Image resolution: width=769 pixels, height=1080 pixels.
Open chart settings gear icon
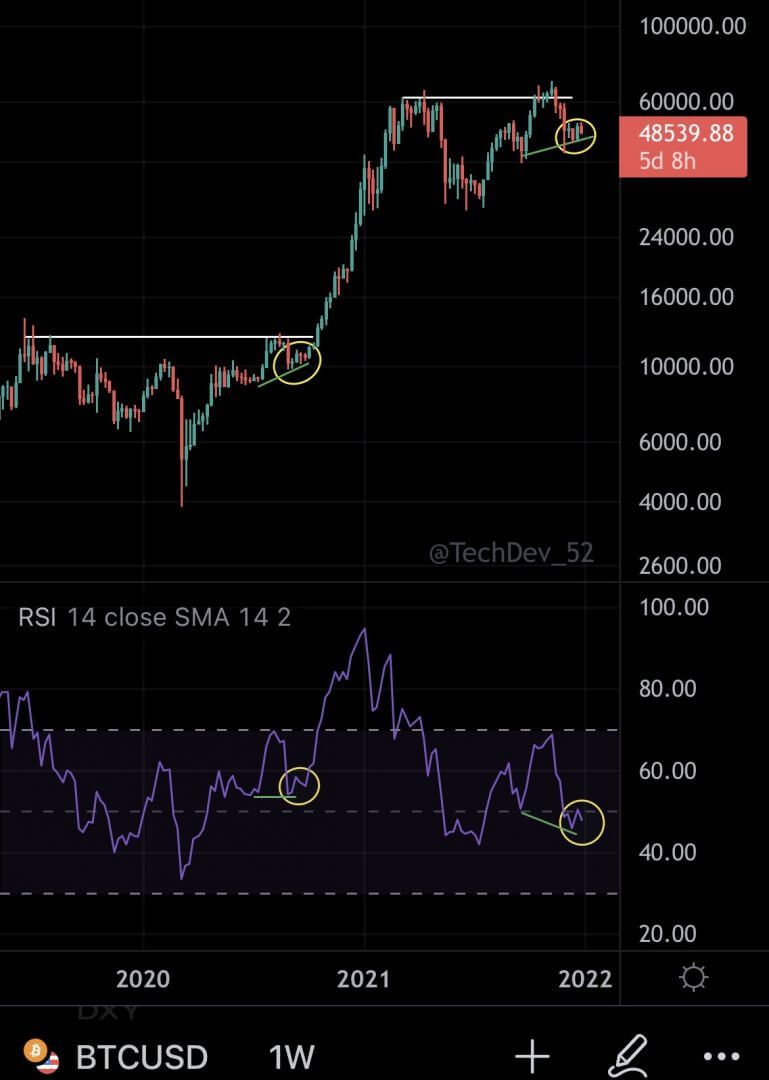click(x=693, y=977)
